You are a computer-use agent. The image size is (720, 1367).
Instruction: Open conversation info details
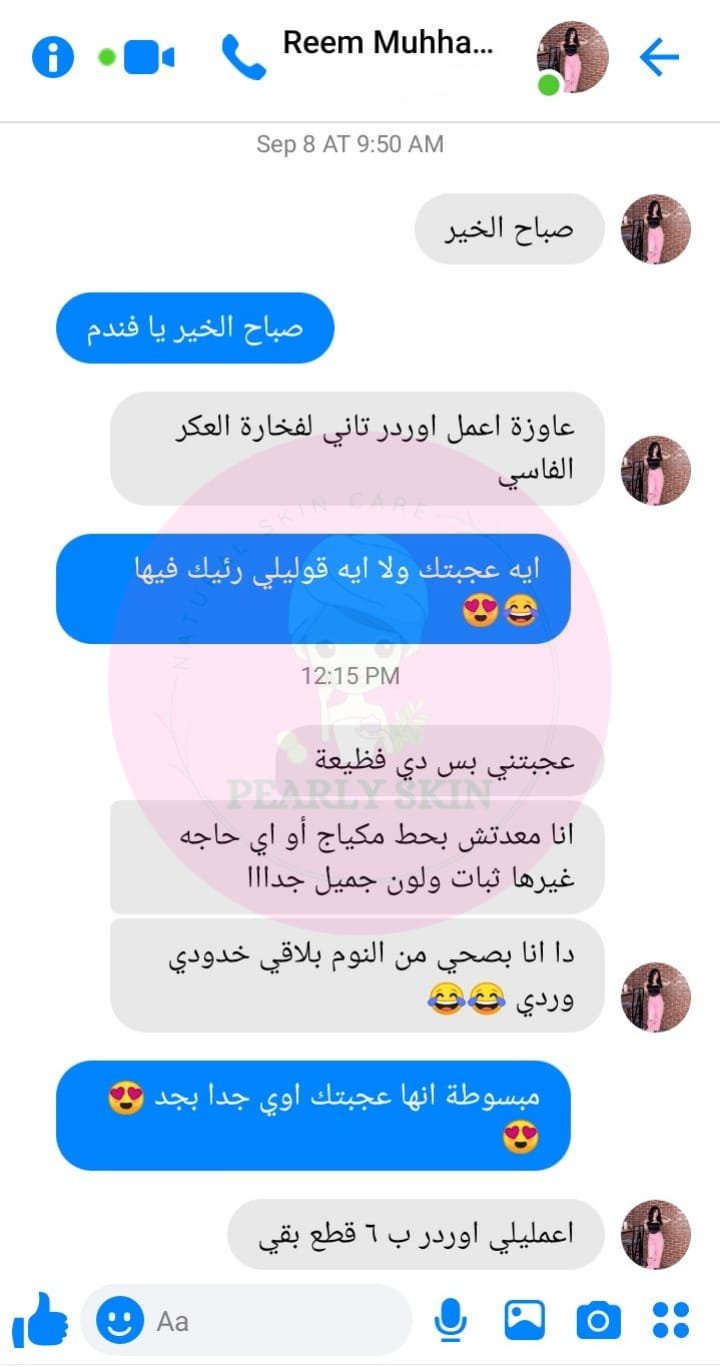click(x=53, y=57)
